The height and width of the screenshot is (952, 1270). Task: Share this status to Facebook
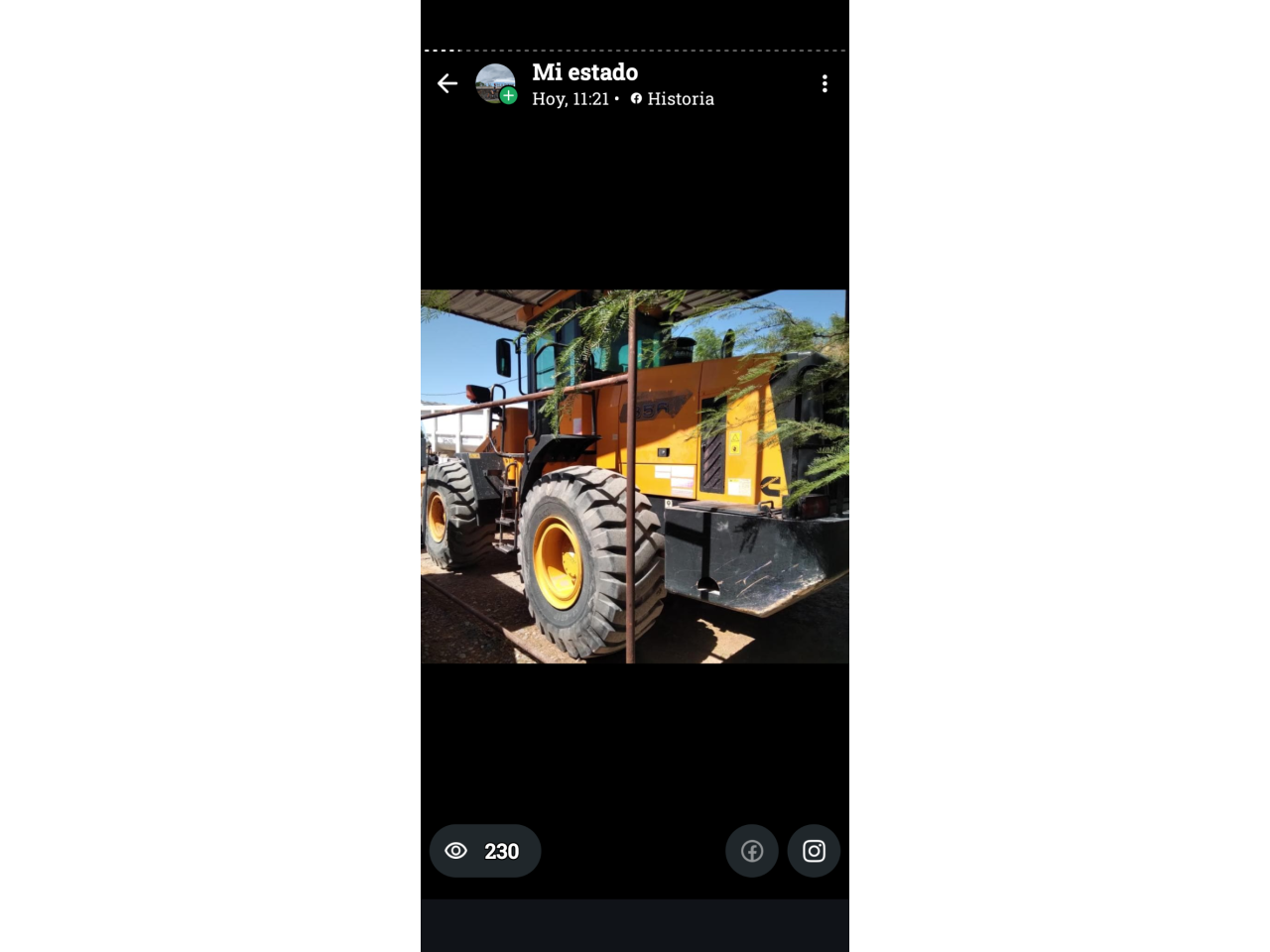[752, 851]
